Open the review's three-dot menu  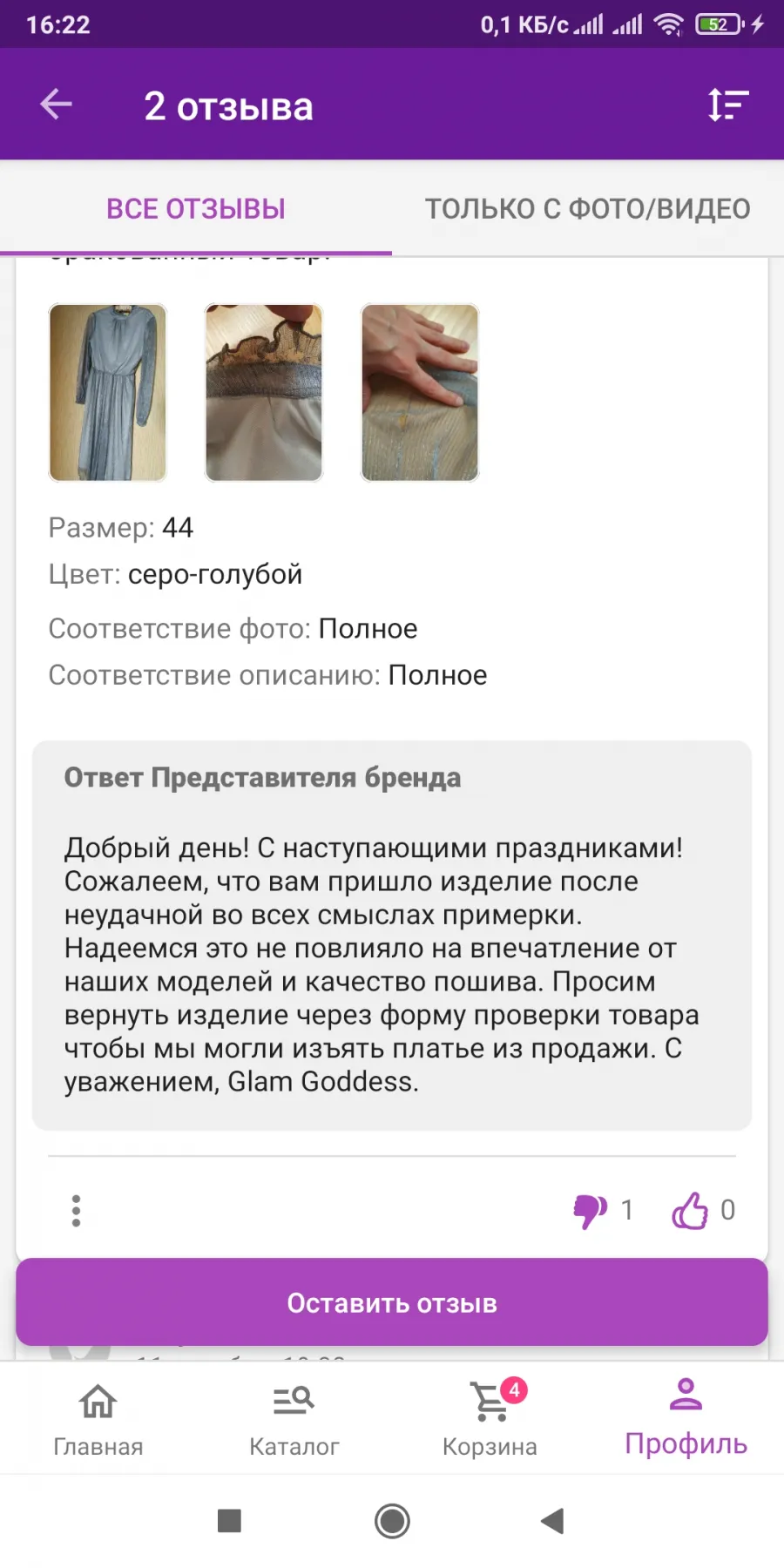pos(76,1211)
